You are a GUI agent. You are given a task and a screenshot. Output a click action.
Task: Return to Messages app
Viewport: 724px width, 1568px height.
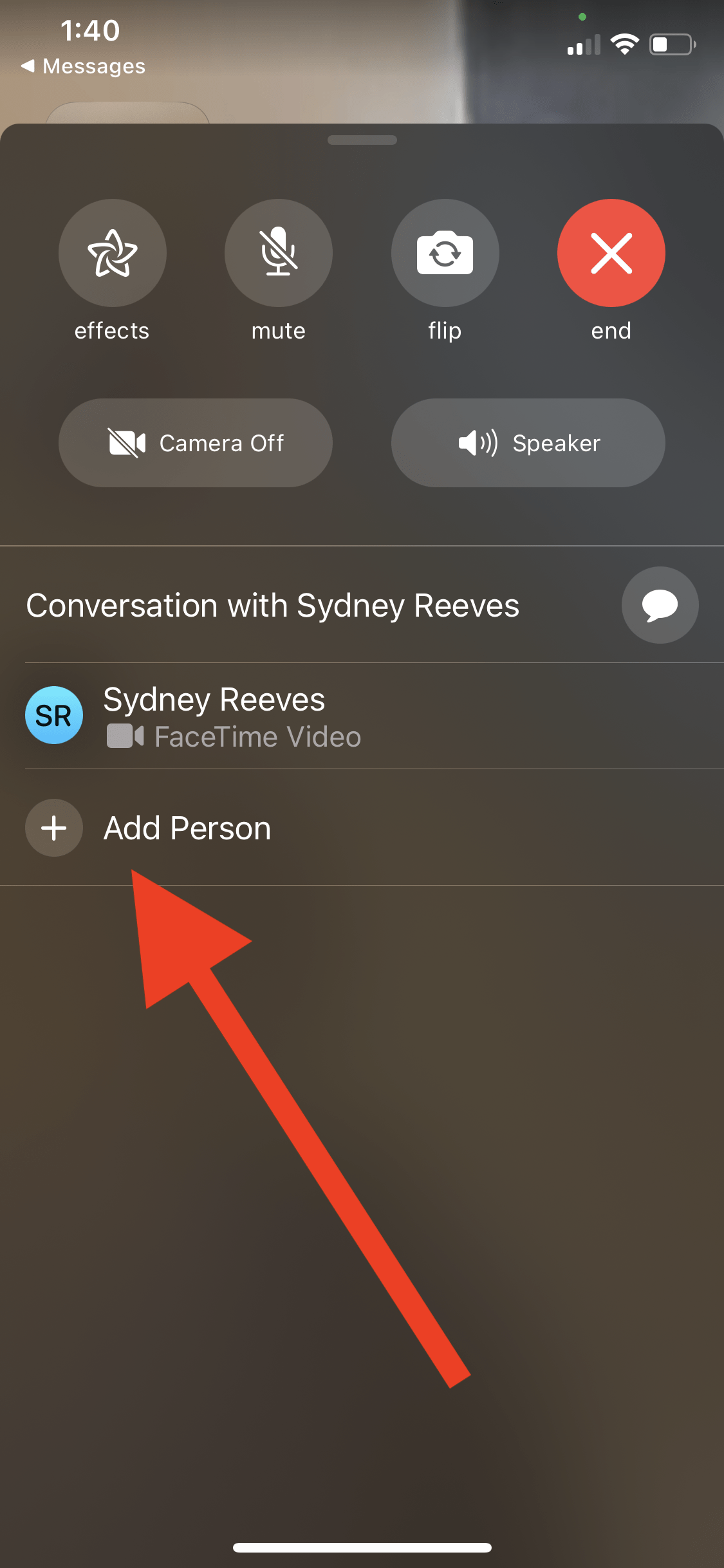click(x=84, y=66)
